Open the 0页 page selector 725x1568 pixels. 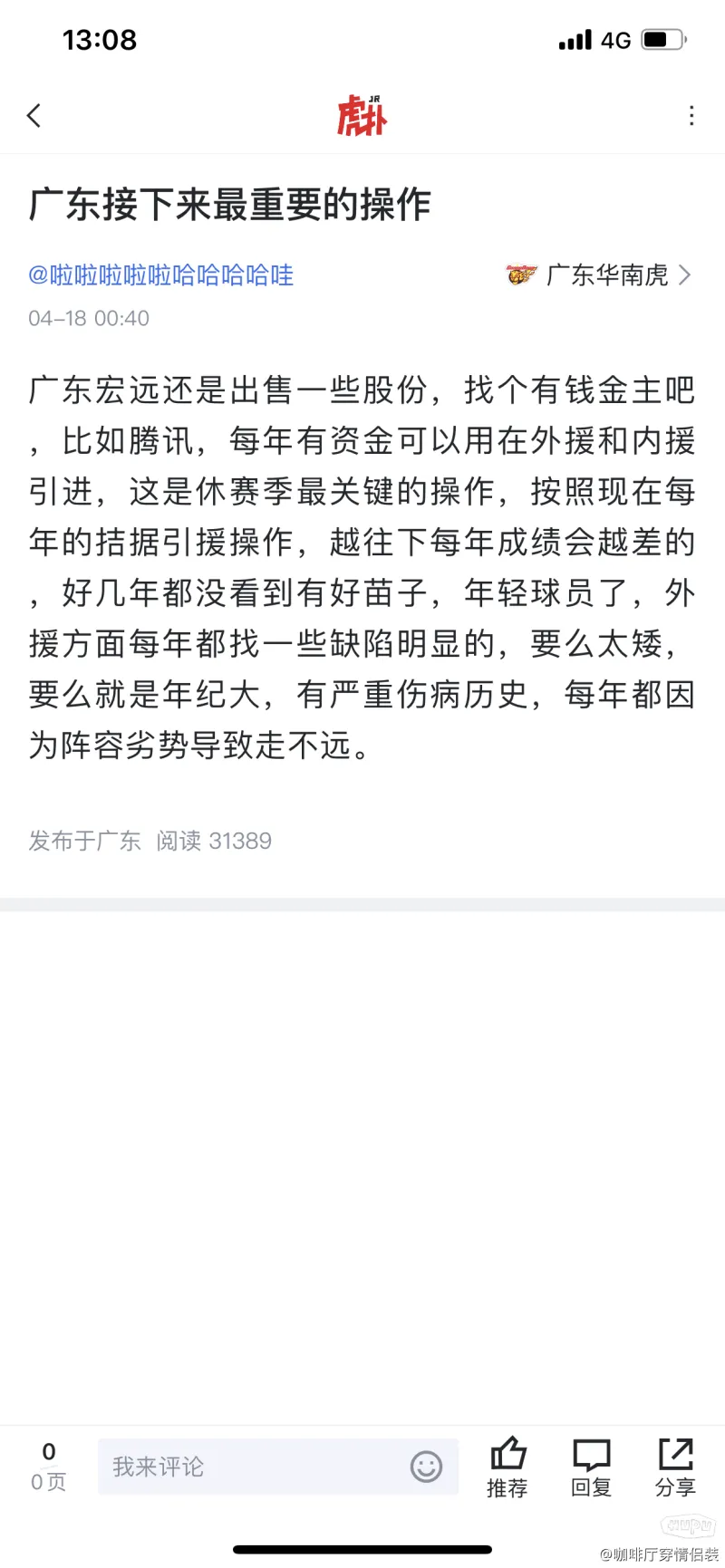pyautogui.click(x=49, y=1467)
